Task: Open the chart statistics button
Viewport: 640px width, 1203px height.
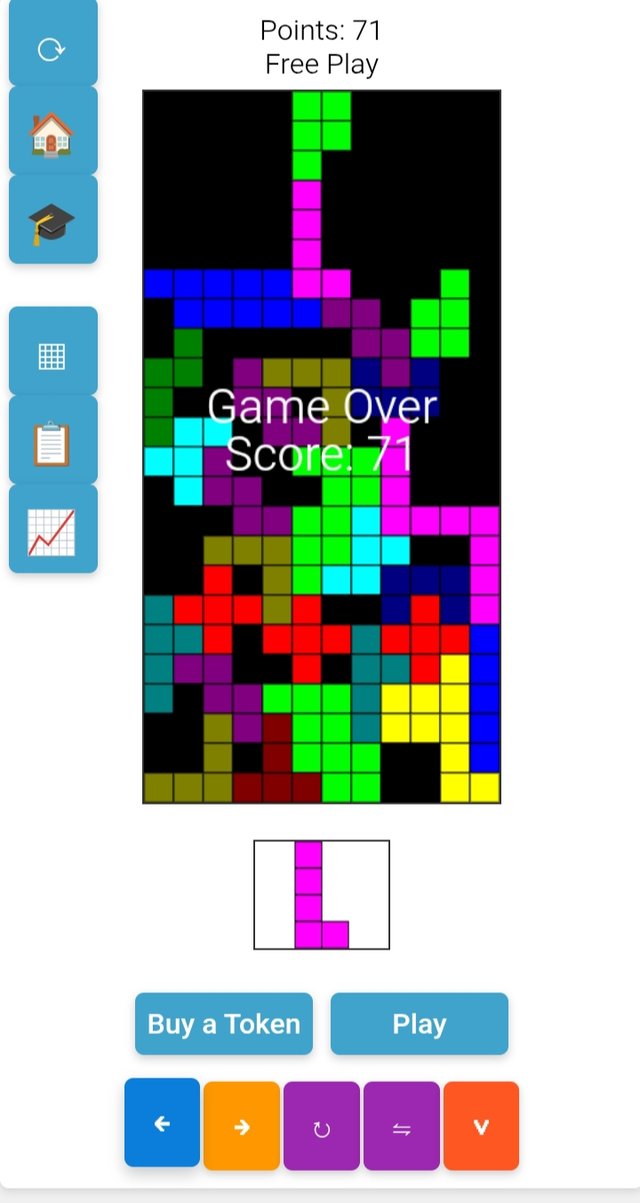Action: (x=52, y=530)
